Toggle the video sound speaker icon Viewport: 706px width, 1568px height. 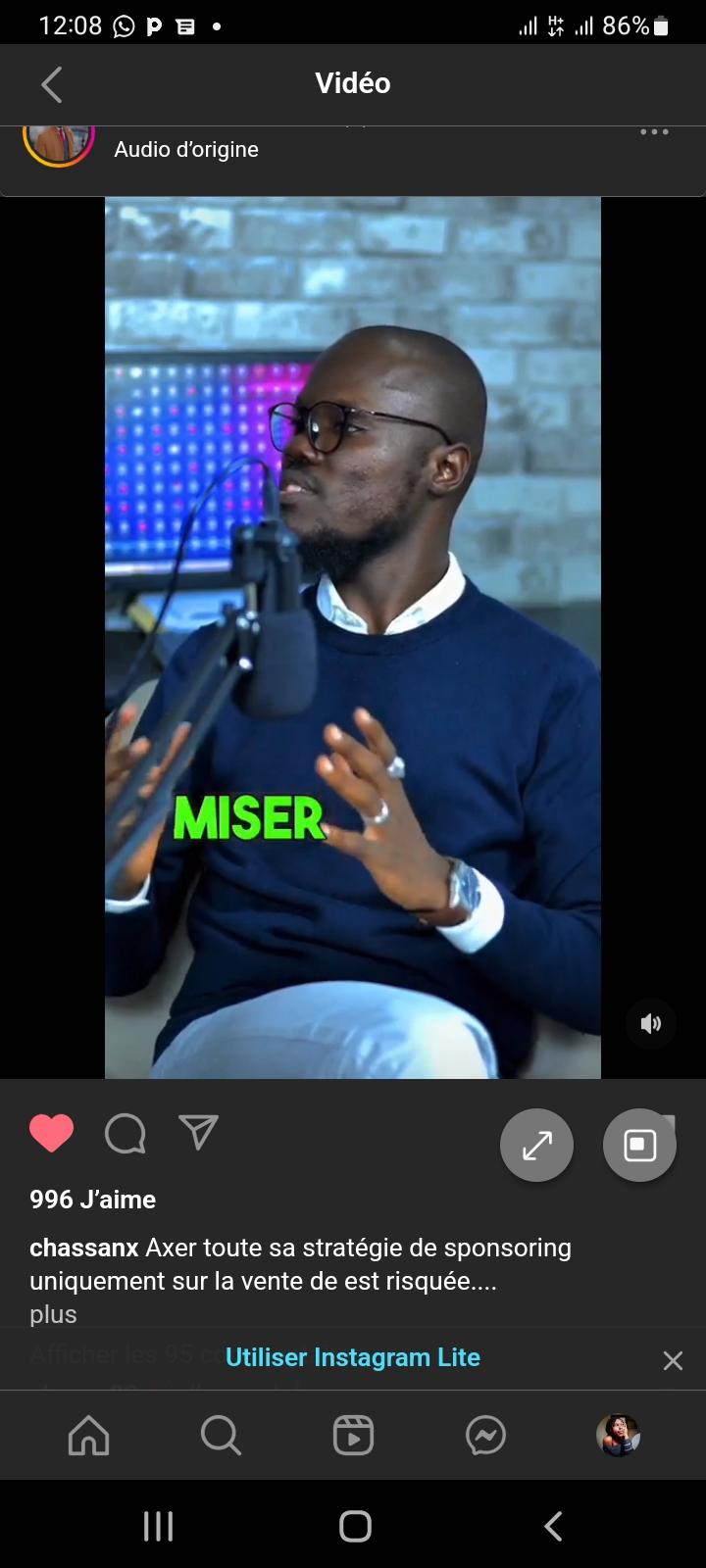[x=651, y=1024]
